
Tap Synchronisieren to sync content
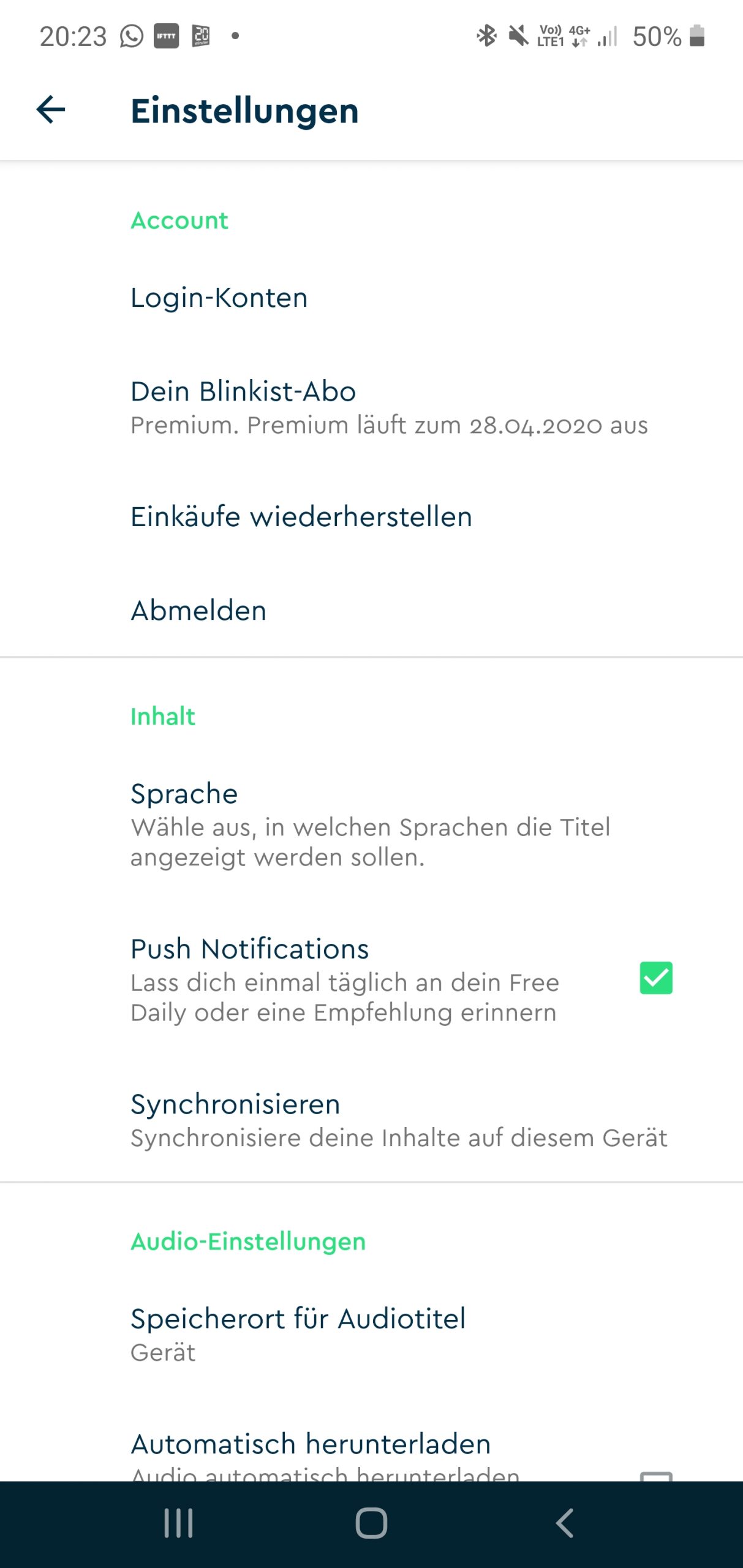point(398,1120)
